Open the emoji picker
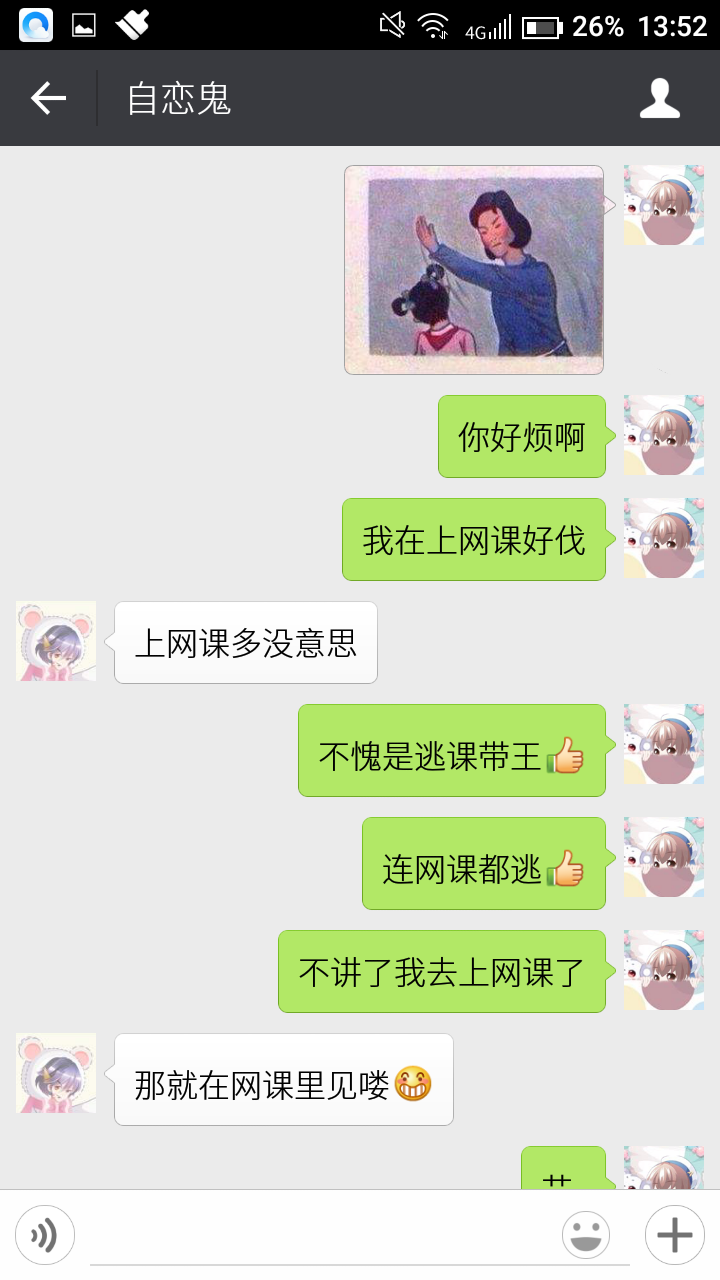Image resolution: width=720 pixels, height=1280 pixels. tap(586, 1236)
